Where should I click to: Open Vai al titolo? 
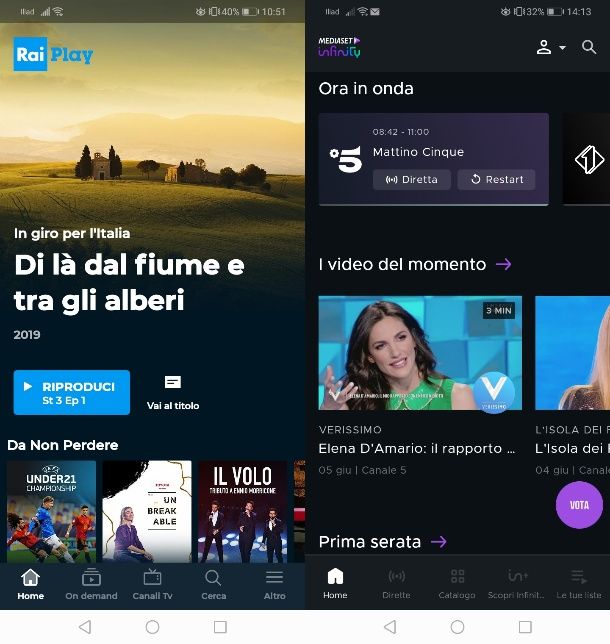pyautogui.click(x=173, y=392)
